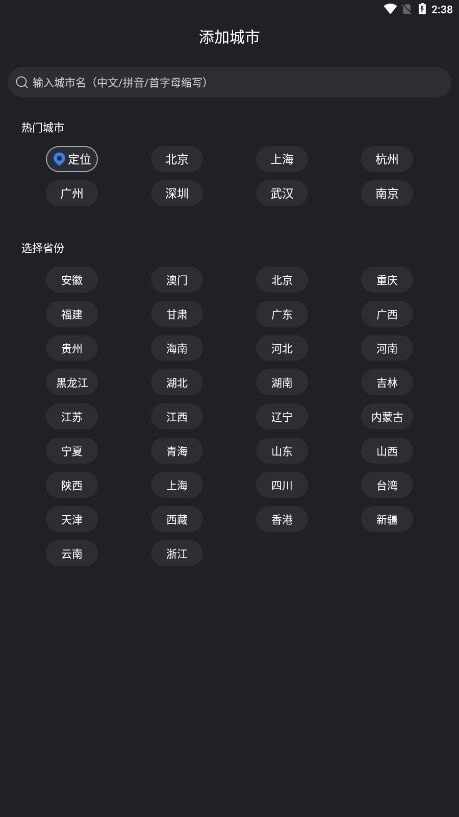Viewport: 459px width, 817px height.
Task: Pick 四川 from provinces
Action: point(282,485)
